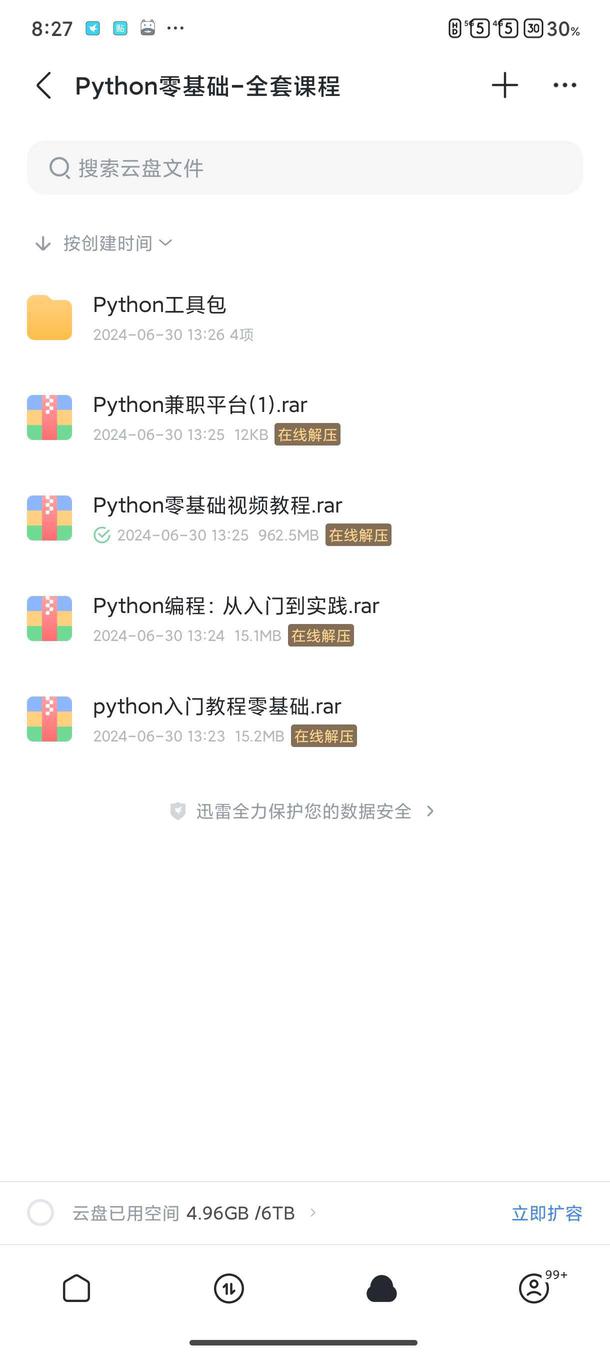Search cloud files in 搜索云盘文件 box

[304, 168]
